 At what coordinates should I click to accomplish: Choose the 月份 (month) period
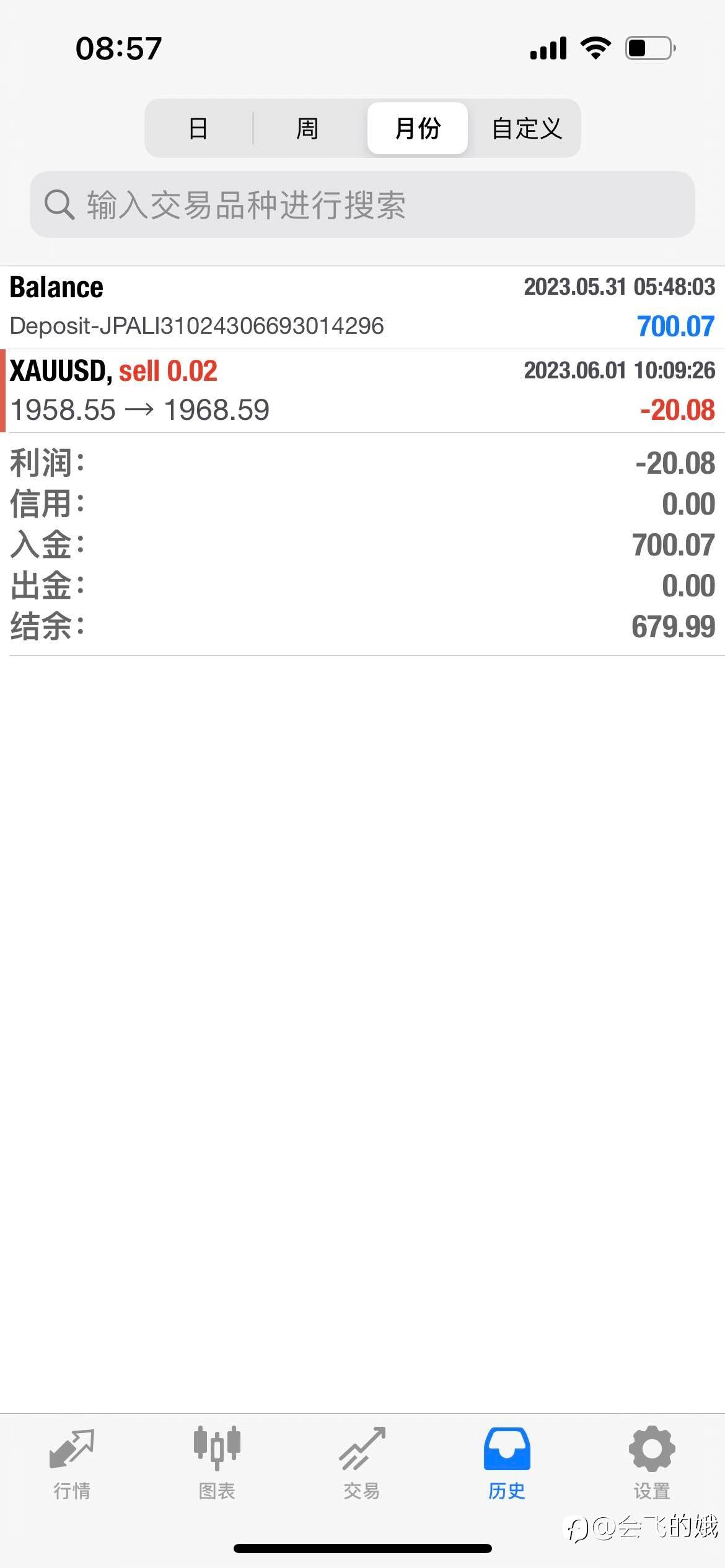tap(417, 128)
